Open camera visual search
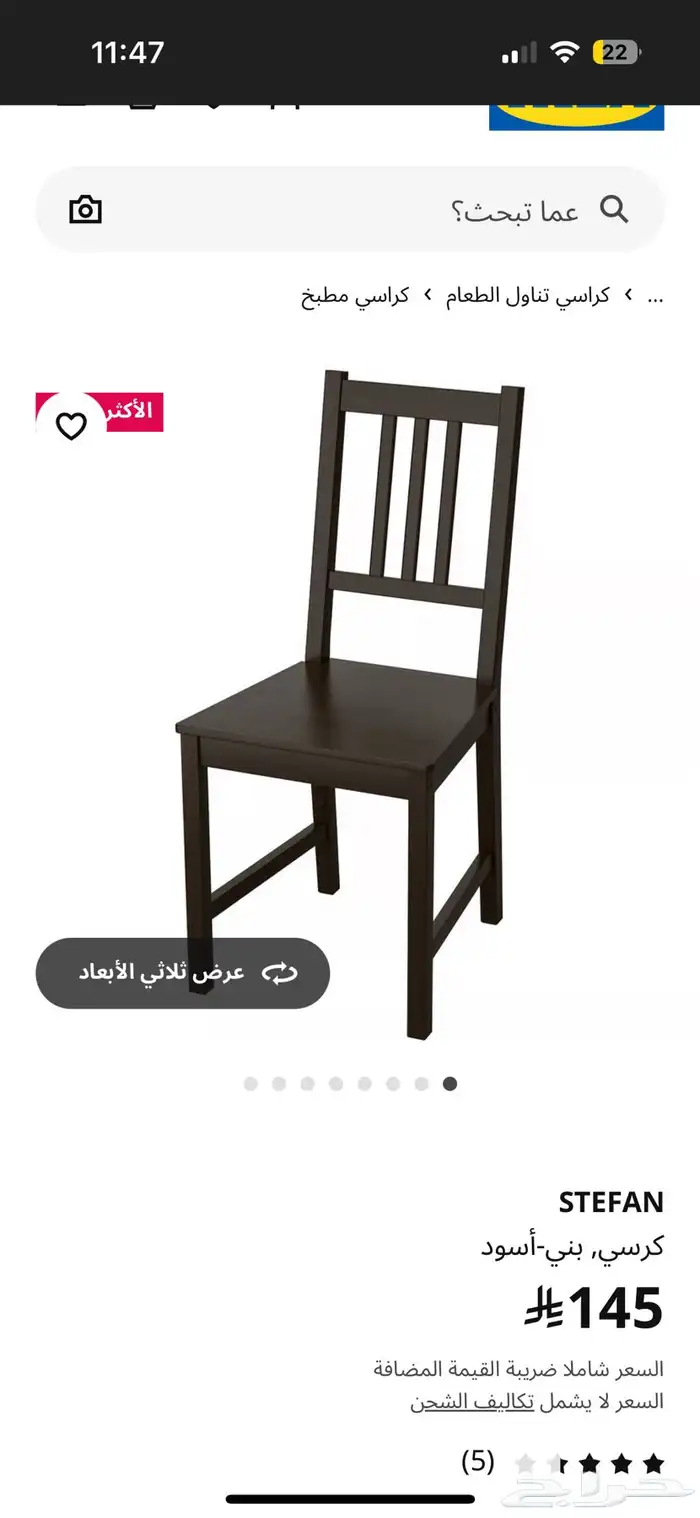This screenshot has height=1518, width=700. (86, 210)
